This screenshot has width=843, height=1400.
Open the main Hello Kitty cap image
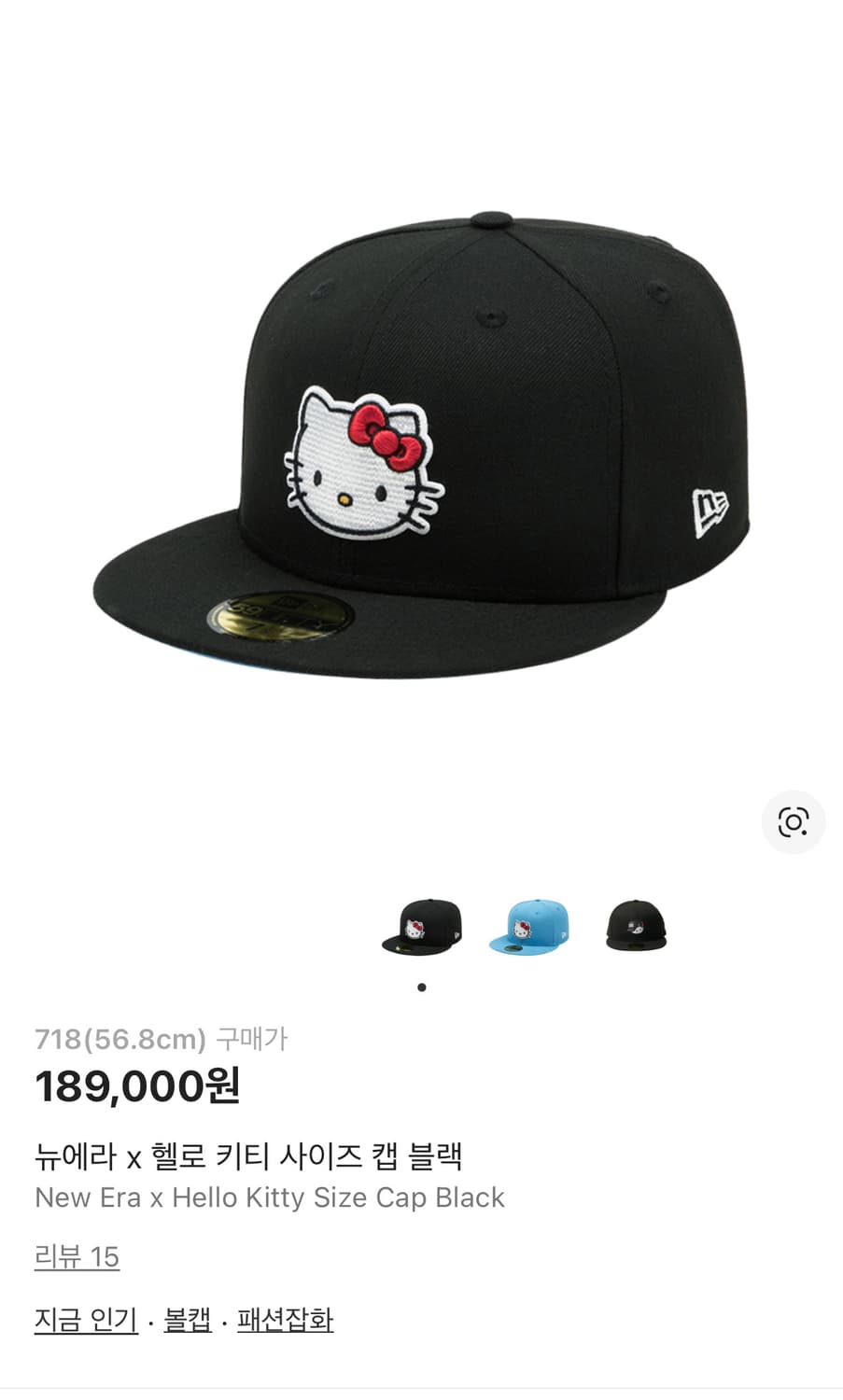point(422,443)
